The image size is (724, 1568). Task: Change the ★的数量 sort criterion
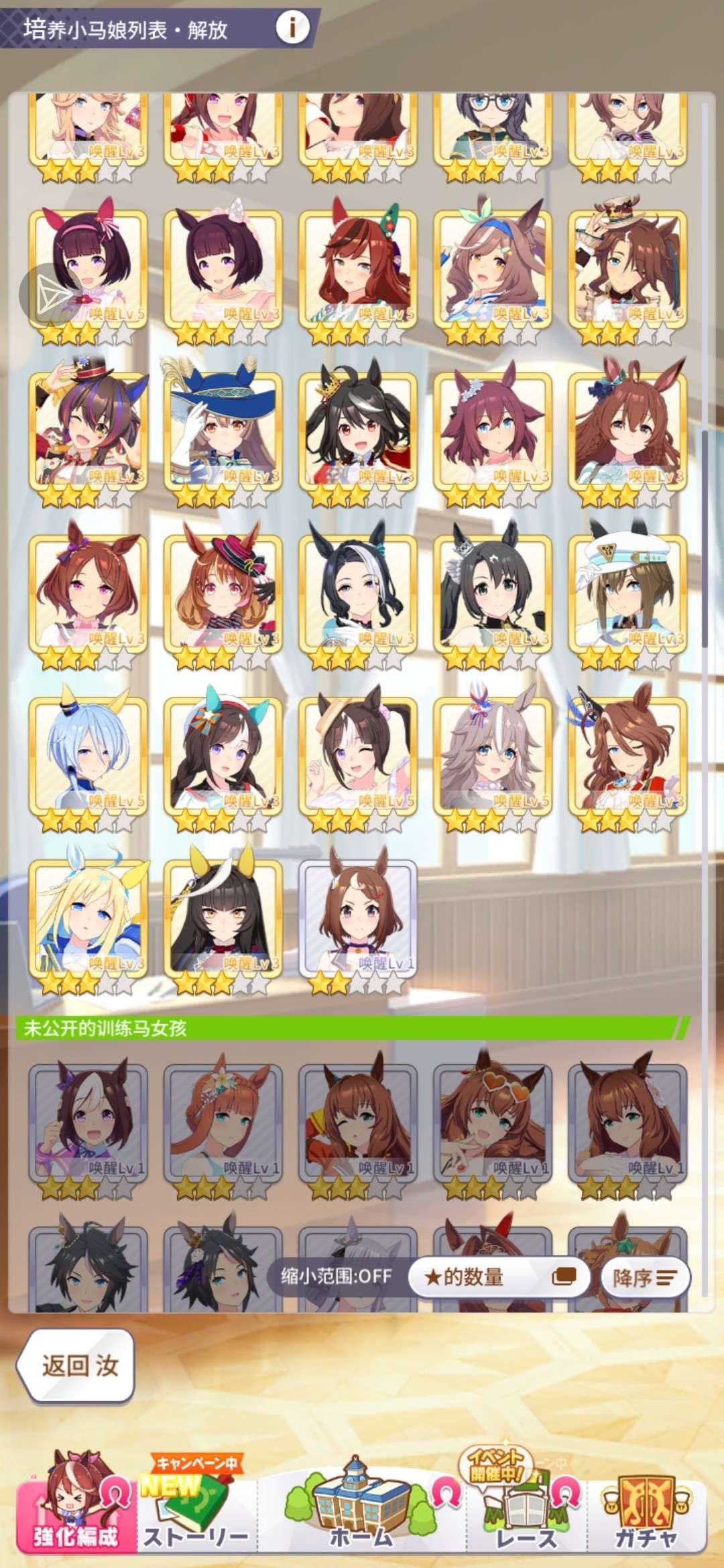[x=499, y=1277]
